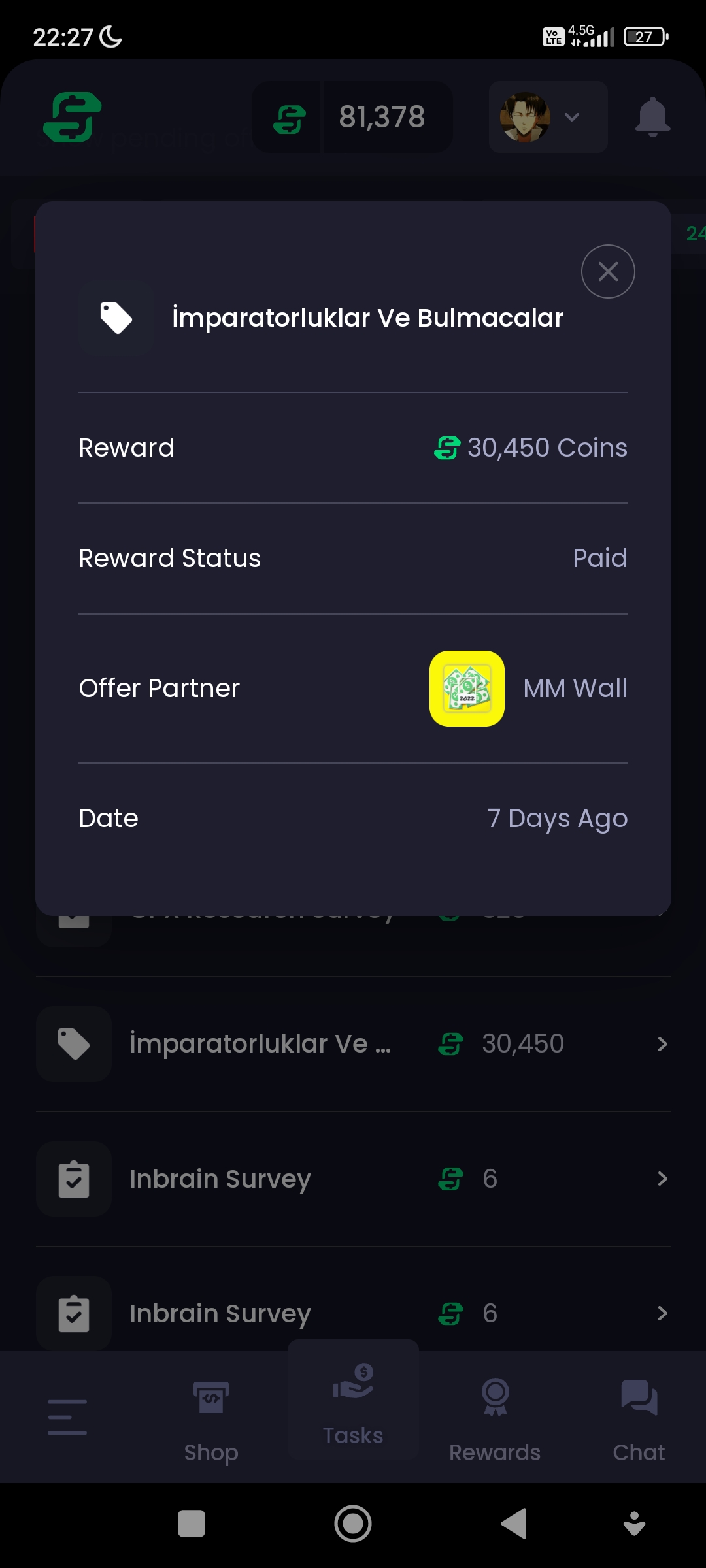Switch to the Tasks tab
This screenshot has height=1568, width=706.
(353, 1401)
